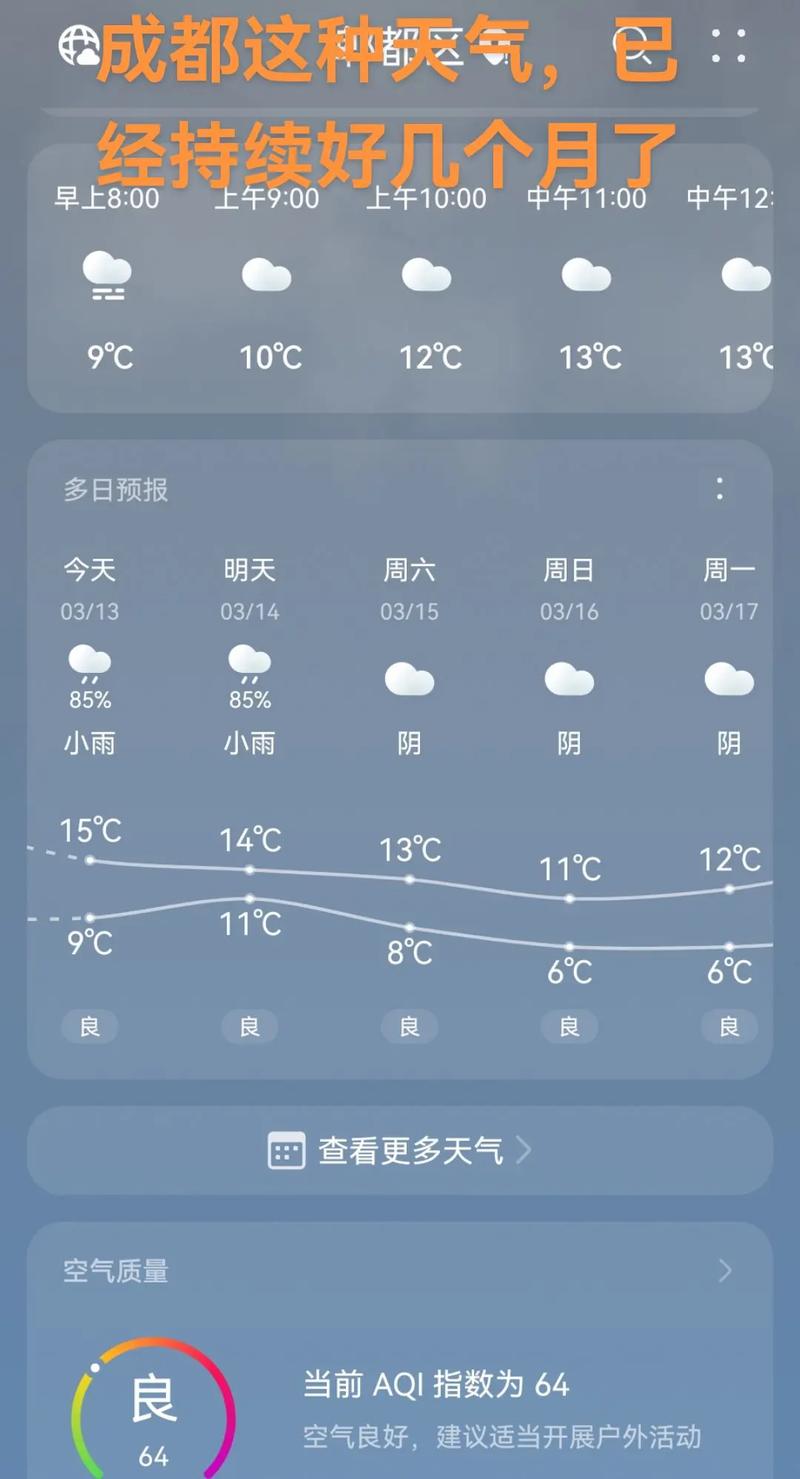This screenshot has width=800, height=1479.
Task: Tap Saturday's overcast (阴) cloud icon
Action: pyautogui.click(x=409, y=678)
